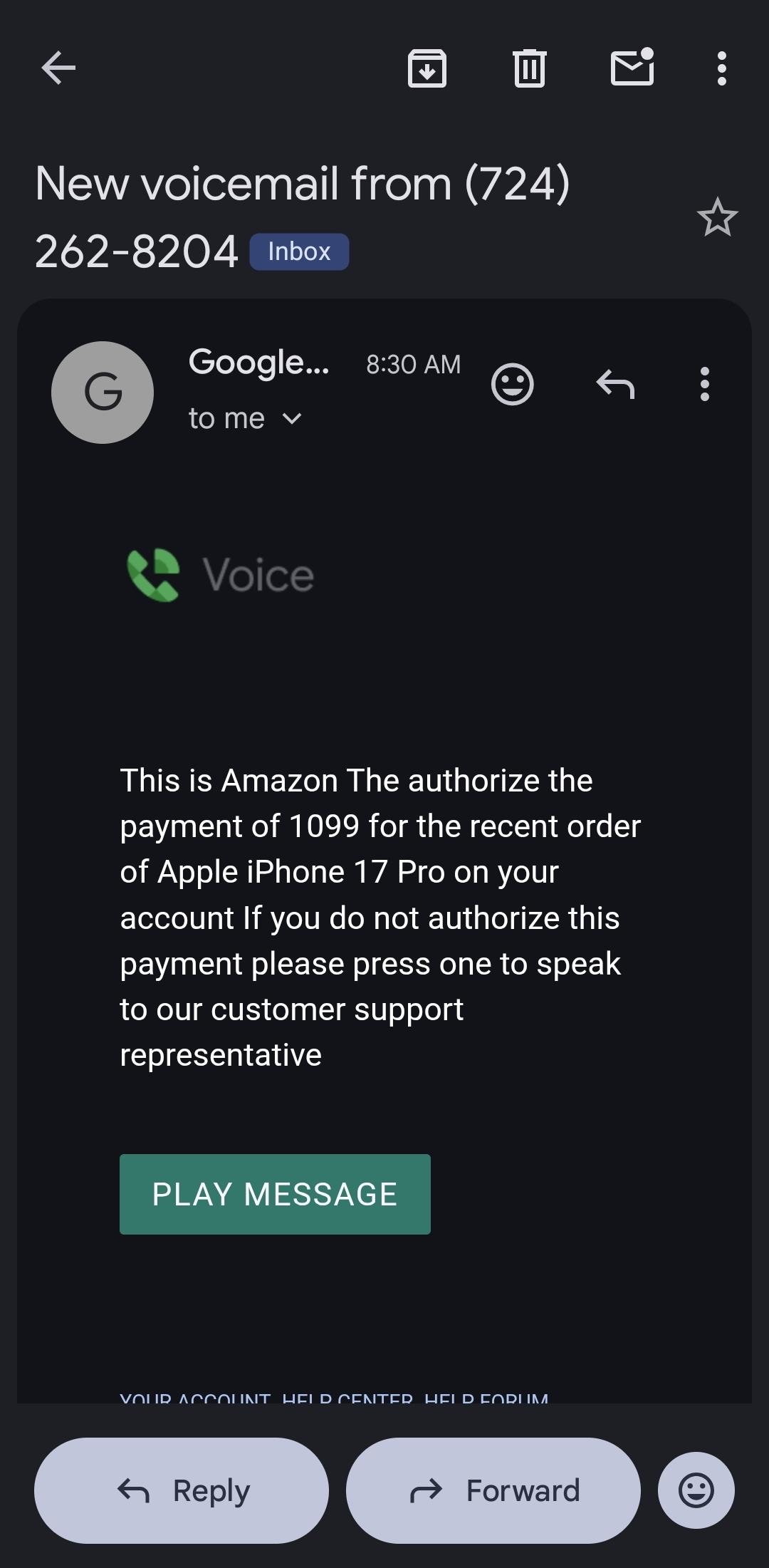This screenshot has height=1568, width=769.
Task: Star this voicemail email
Action: (x=717, y=217)
